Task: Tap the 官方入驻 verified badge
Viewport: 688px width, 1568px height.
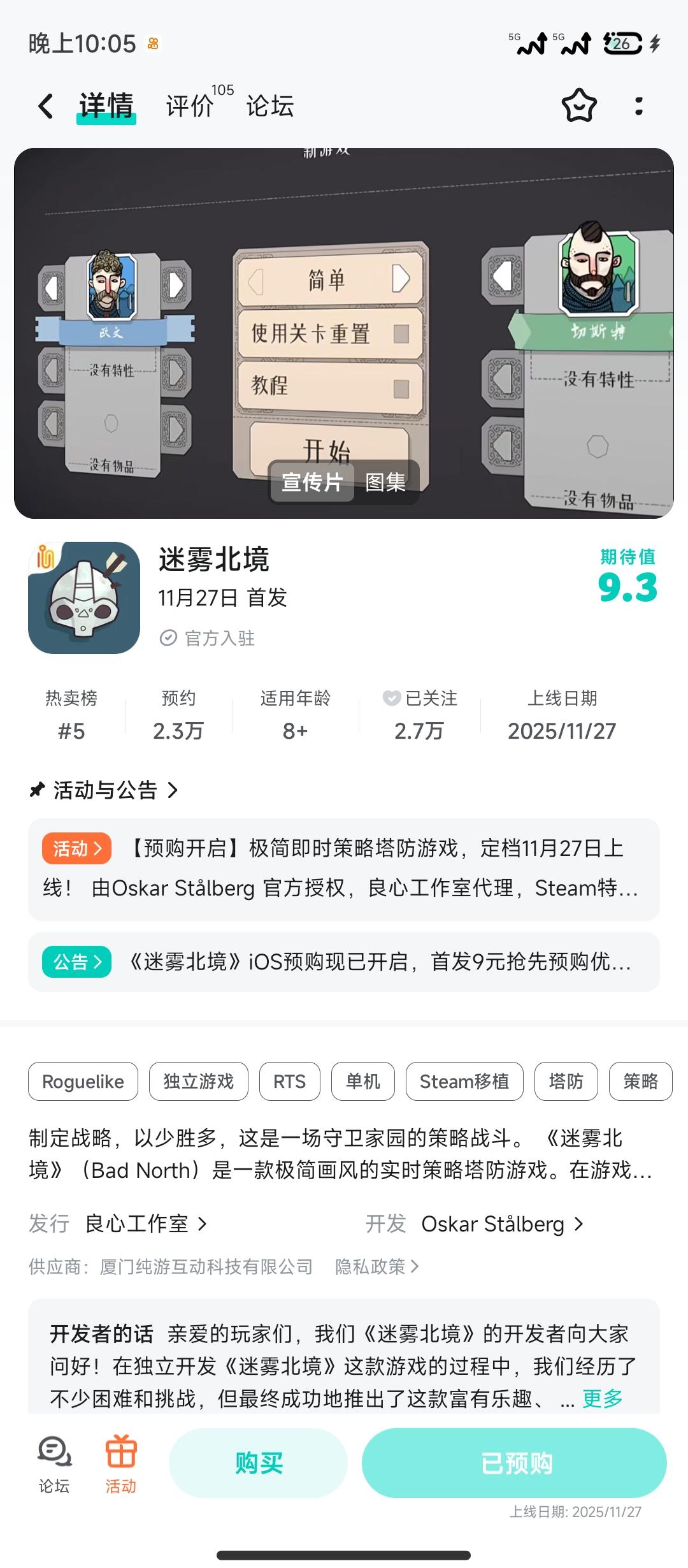Action: [x=209, y=639]
